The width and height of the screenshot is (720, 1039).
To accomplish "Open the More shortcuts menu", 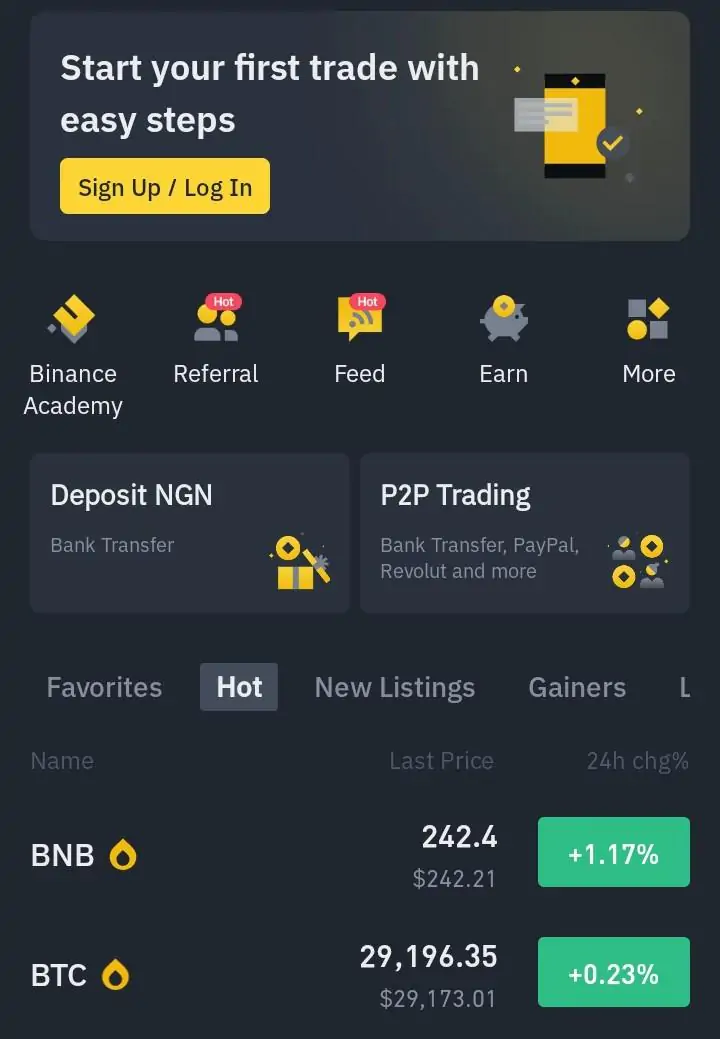I will 648,342.
